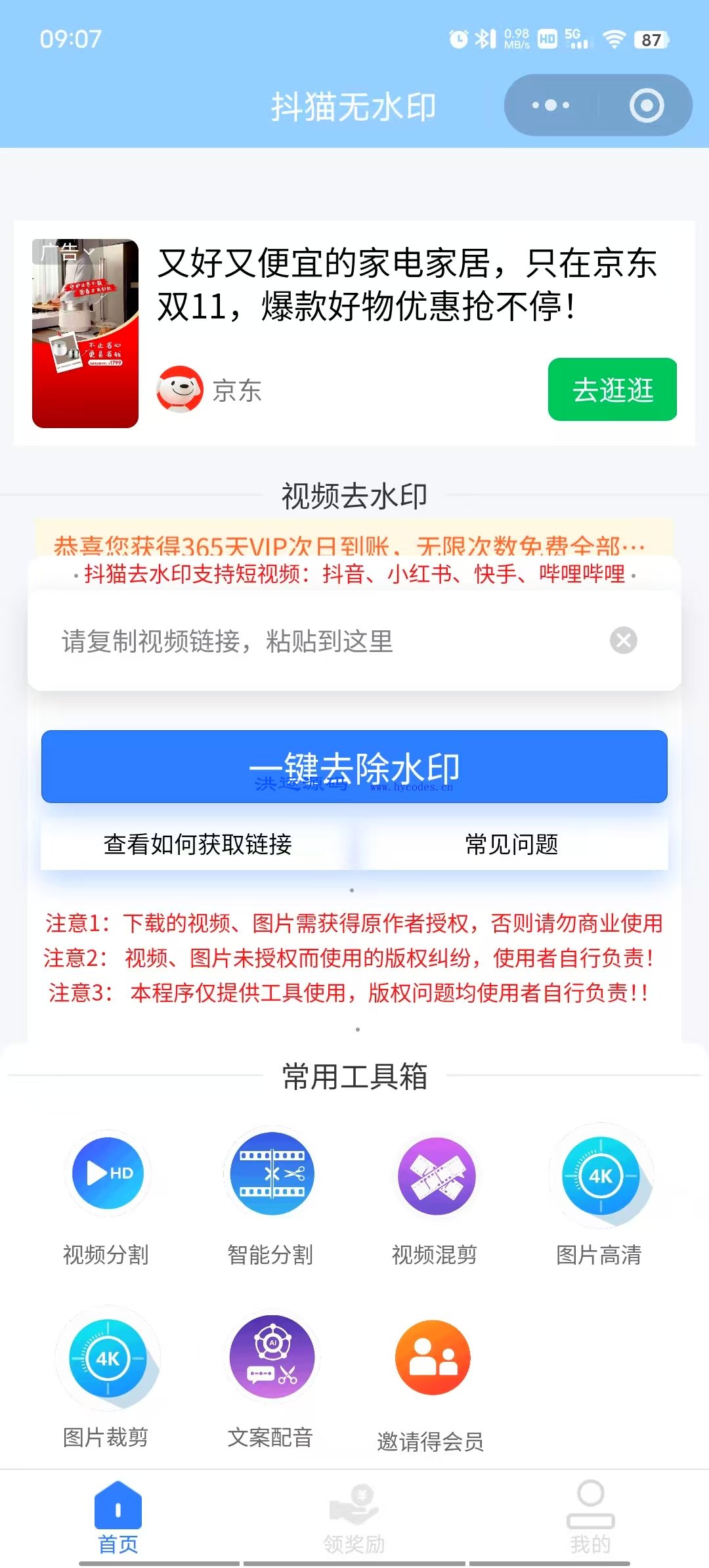The width and height of the screenshot is (709, 1568).
Task: Open the 图片高清 4K enhancer tool
Action: coord(599,1173)
